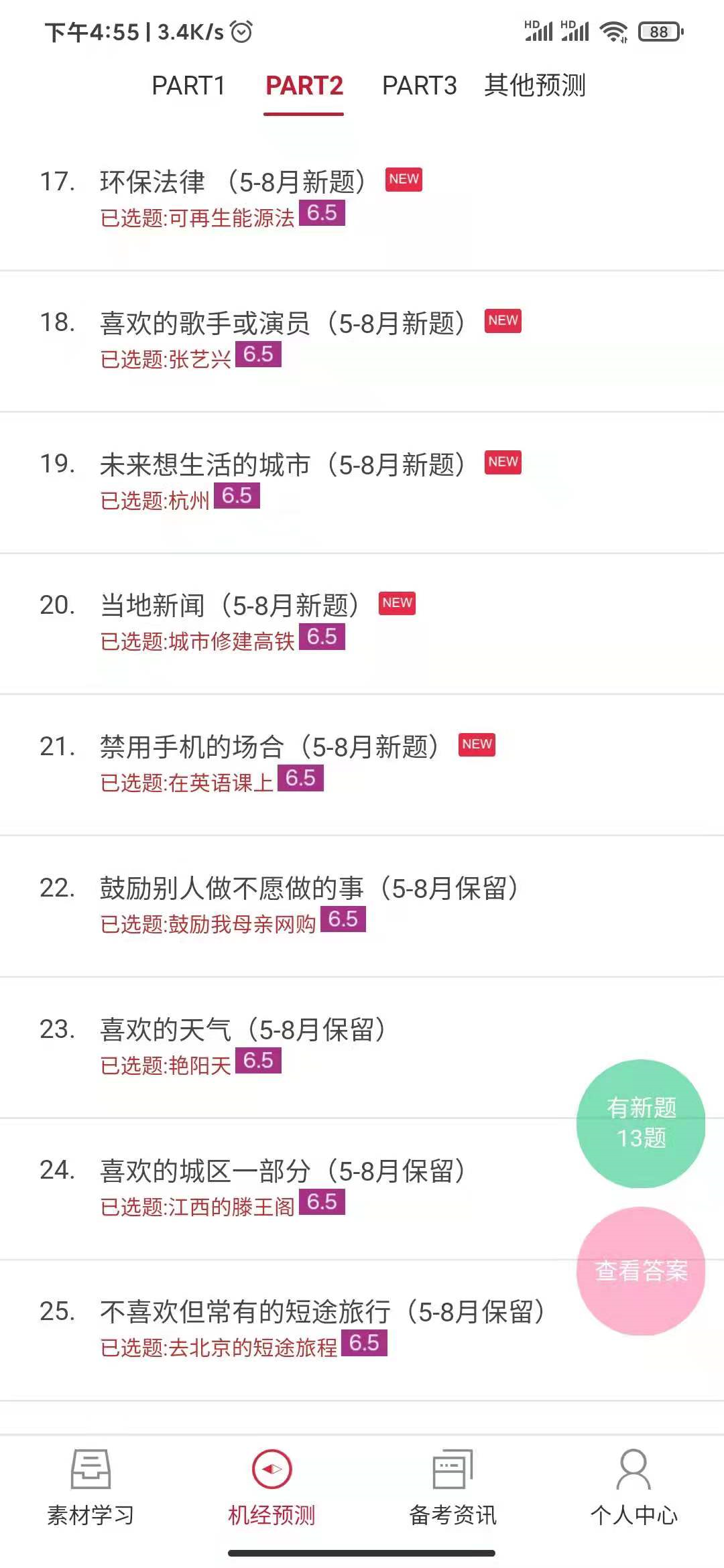Tap the pink 查看答案 button

[x=640, y=1270]
